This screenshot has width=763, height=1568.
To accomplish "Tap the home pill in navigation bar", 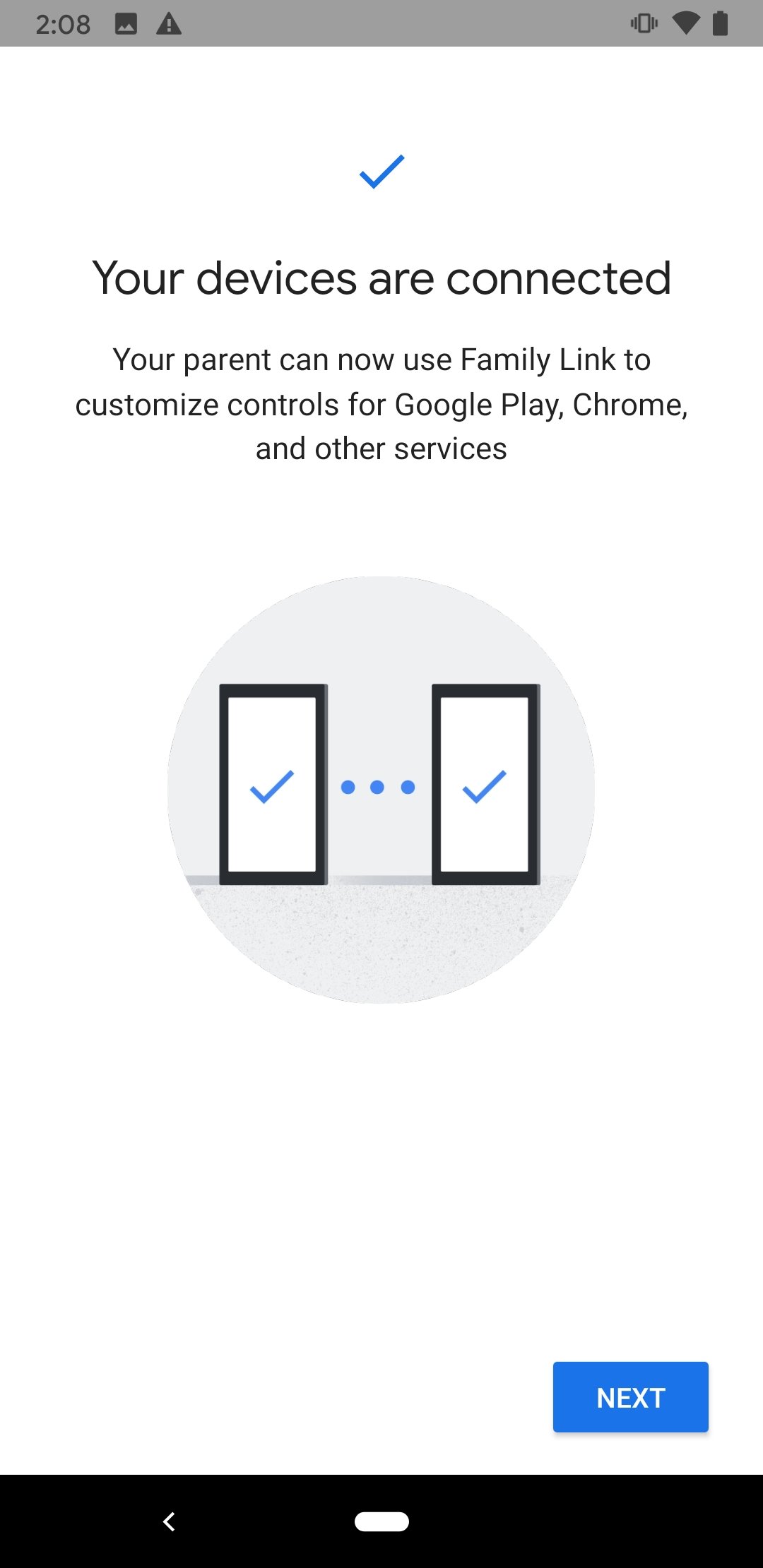I will click(x=381, y=1521).
